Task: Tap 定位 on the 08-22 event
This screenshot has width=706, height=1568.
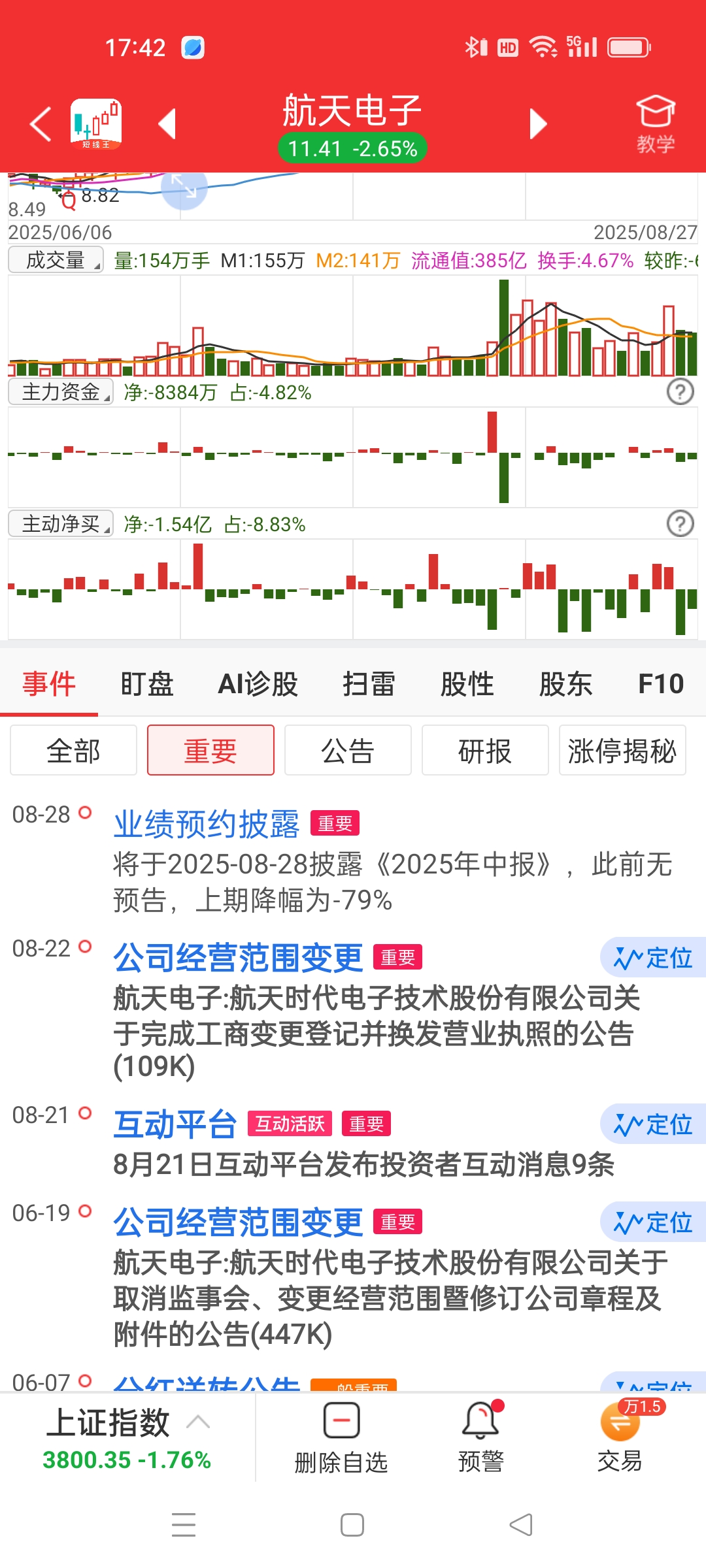Action: point(653,958)
